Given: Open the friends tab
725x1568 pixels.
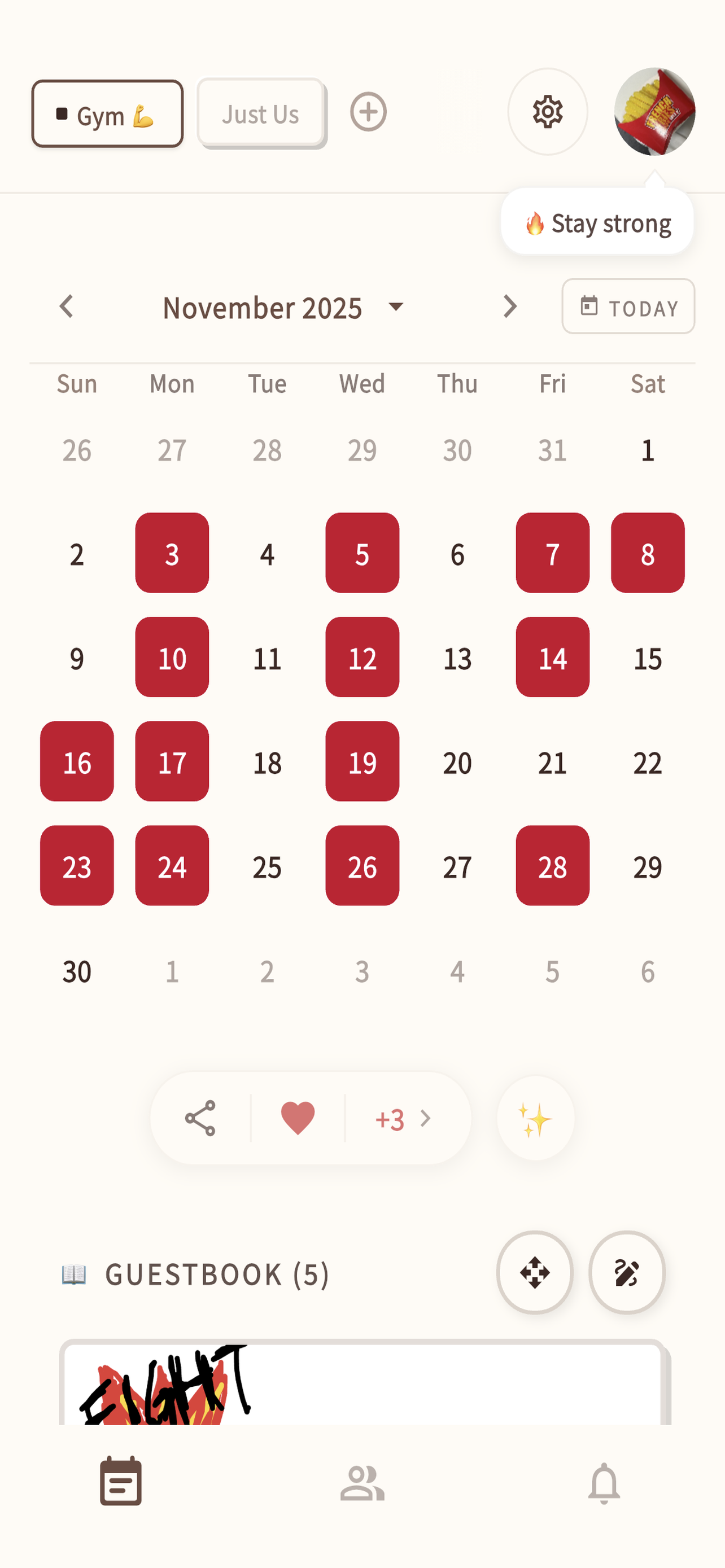Looking at the screenshot, I should coord(362,1483).
